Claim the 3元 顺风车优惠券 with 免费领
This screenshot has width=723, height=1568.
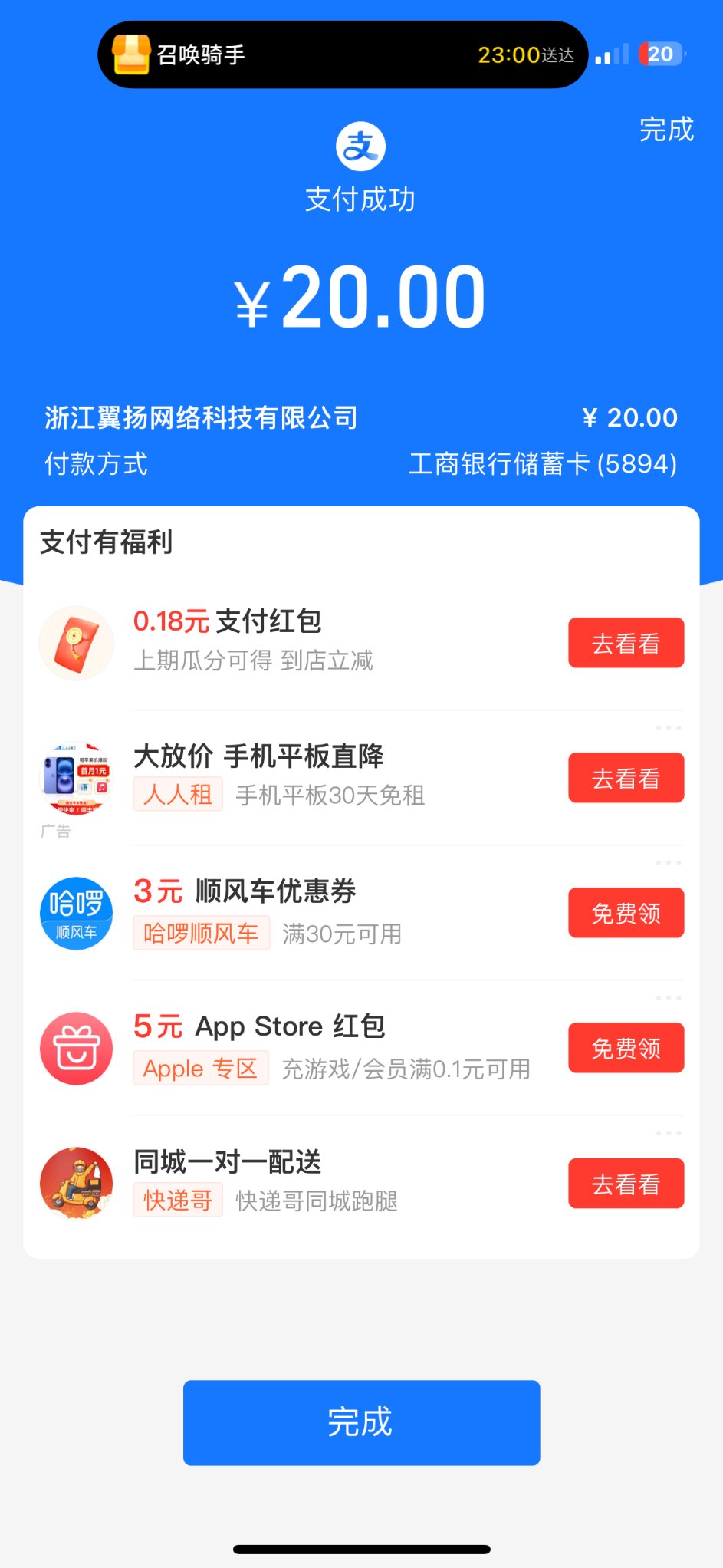626,913
